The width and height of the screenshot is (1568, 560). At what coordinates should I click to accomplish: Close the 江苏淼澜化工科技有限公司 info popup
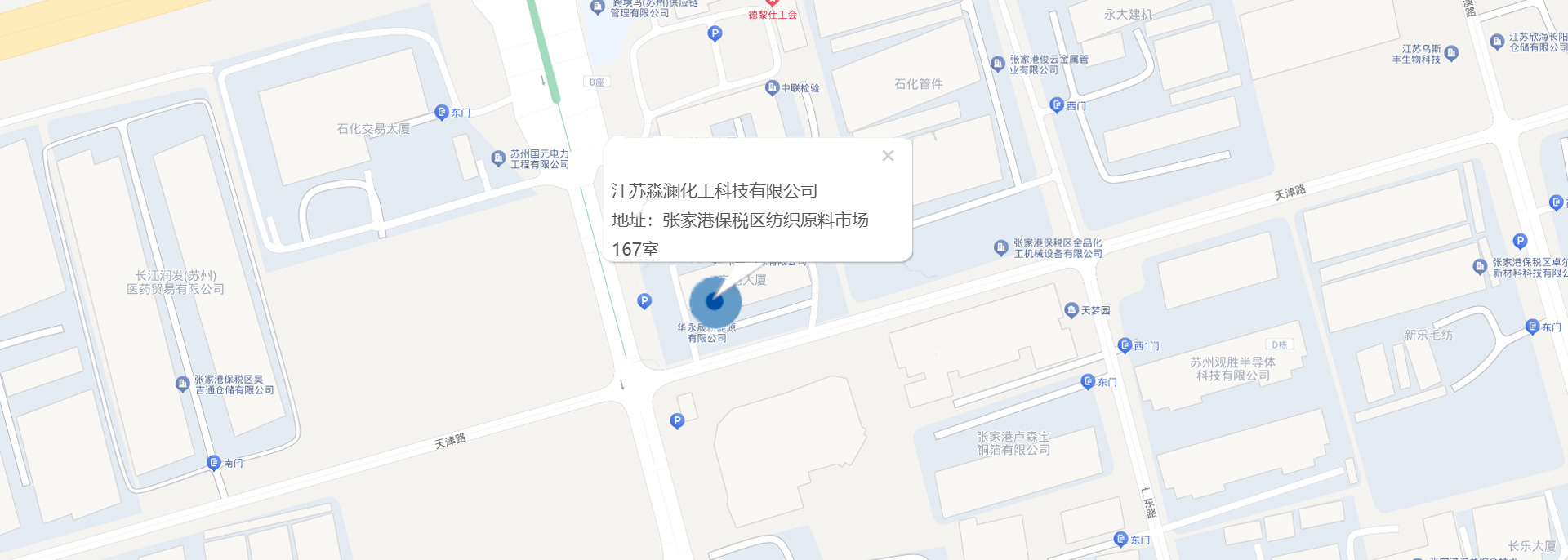[888, 156]
